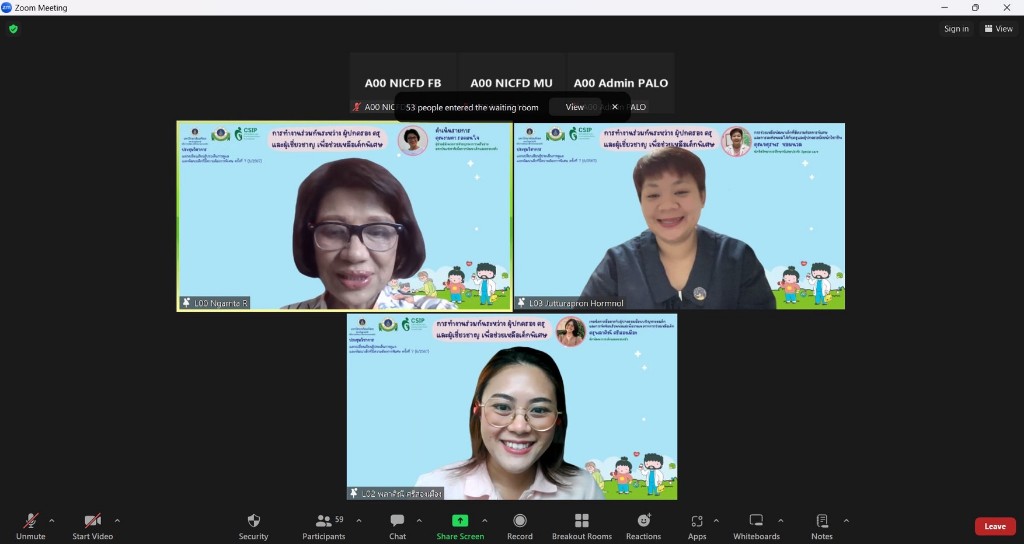Image resolution: width=1024 pixels, height=544 pixels.
Task: Start video from the toolbar
Action: [x=93, y=525]
